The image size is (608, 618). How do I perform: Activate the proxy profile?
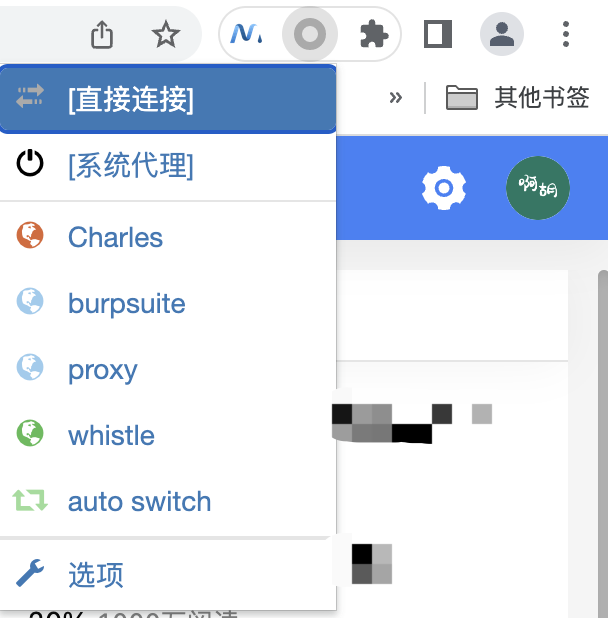(168, 369)
